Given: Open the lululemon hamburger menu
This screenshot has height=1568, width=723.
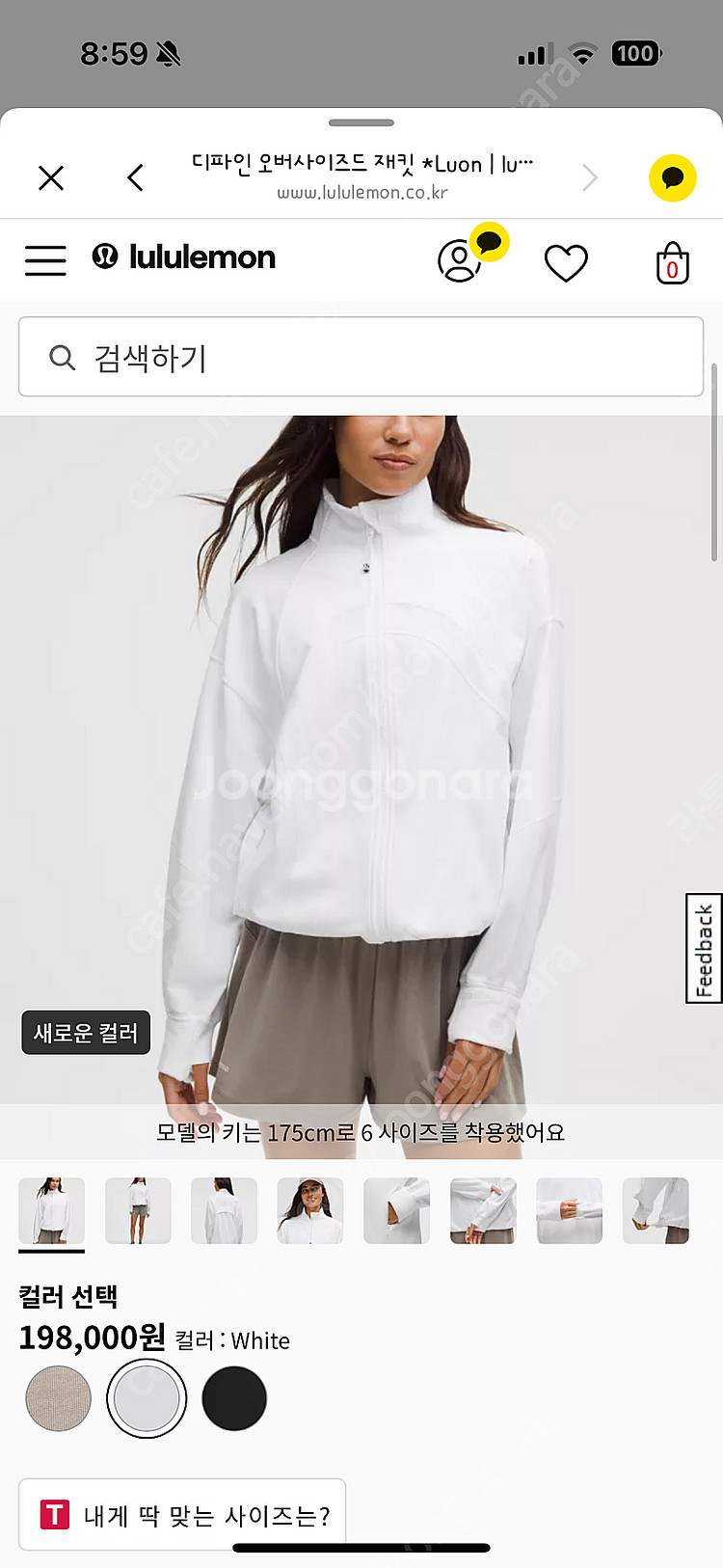Looking at the screenshot, I should coord(45,260).
